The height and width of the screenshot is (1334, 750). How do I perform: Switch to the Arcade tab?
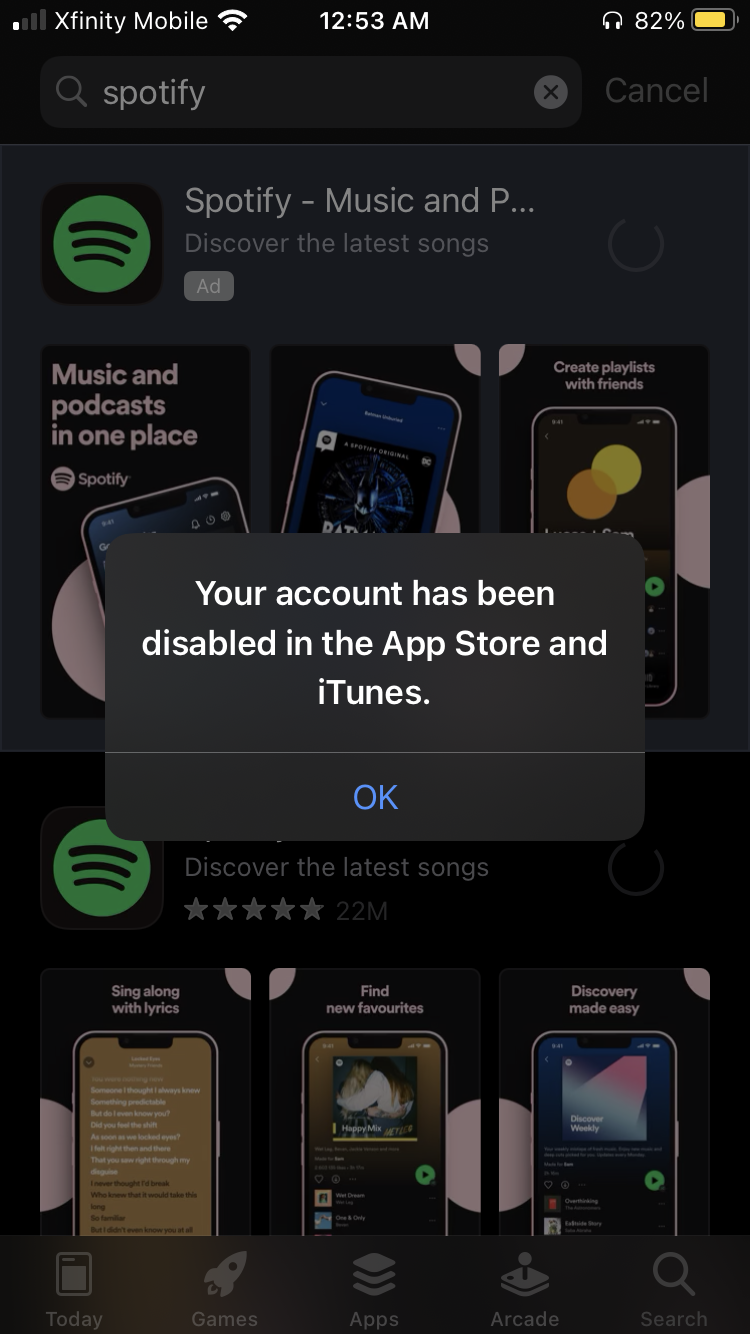pos(524,1290)
